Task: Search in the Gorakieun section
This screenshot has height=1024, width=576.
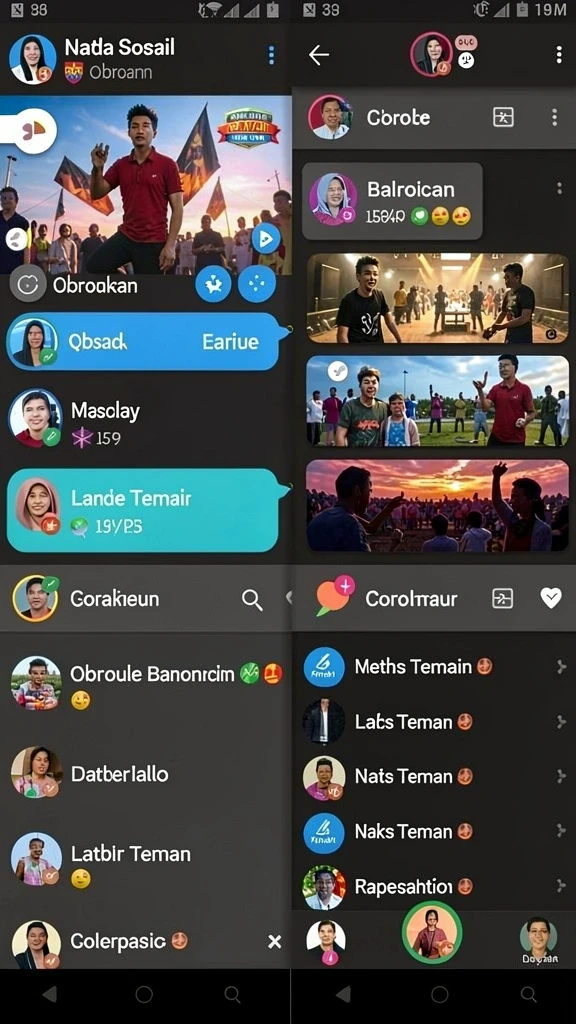Action: coord(252,599)
